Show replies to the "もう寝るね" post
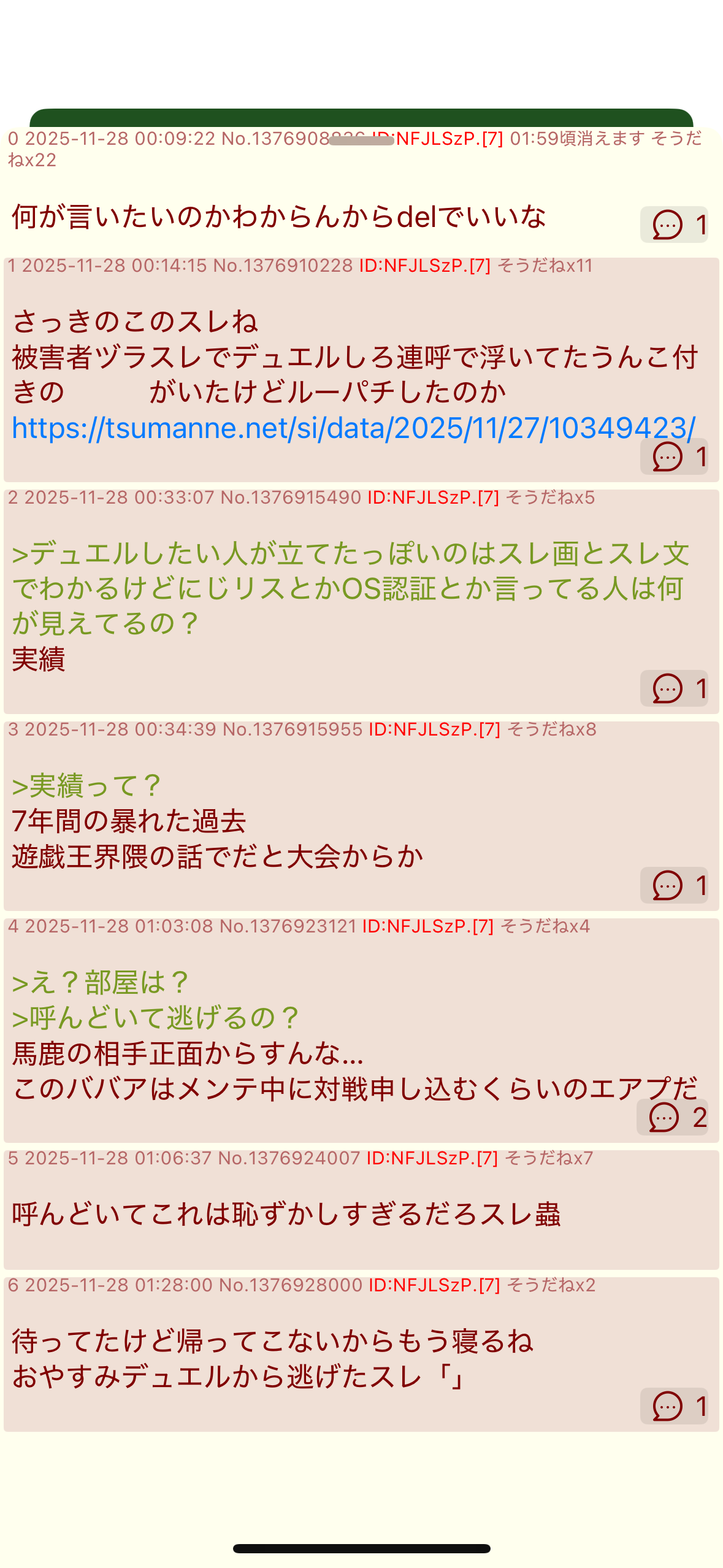The width and height of the screenshot is (723, 1568). (x=674, y=1406)
